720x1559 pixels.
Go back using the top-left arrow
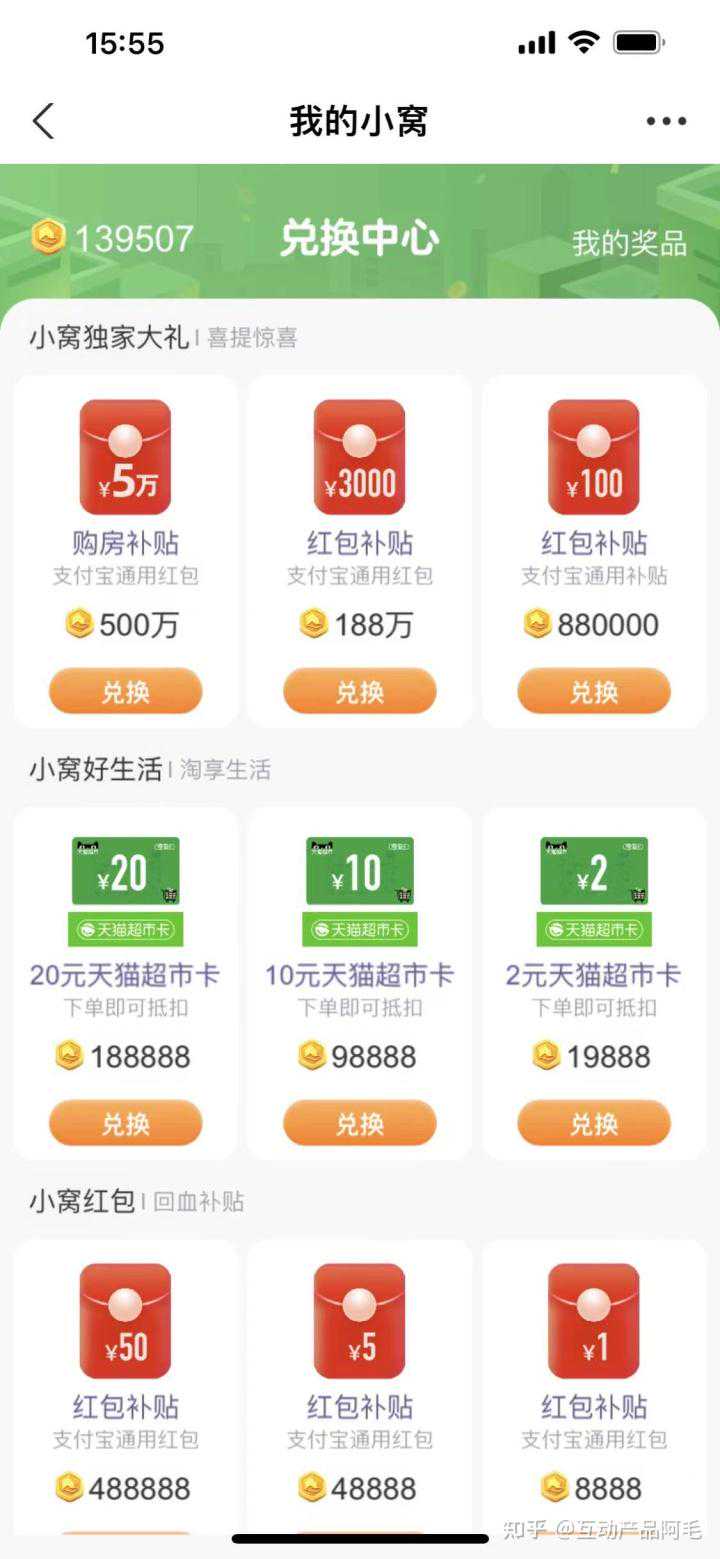click(x=43, y=121)
